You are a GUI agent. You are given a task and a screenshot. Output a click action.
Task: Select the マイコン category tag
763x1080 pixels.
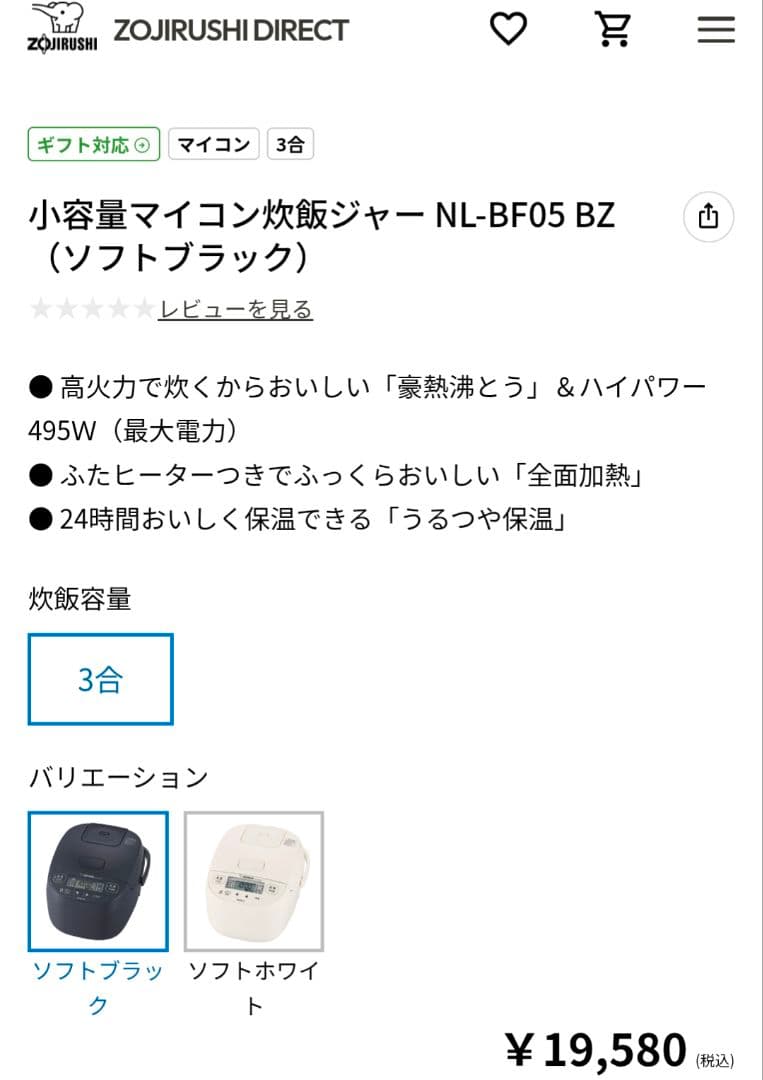(213, 144)
